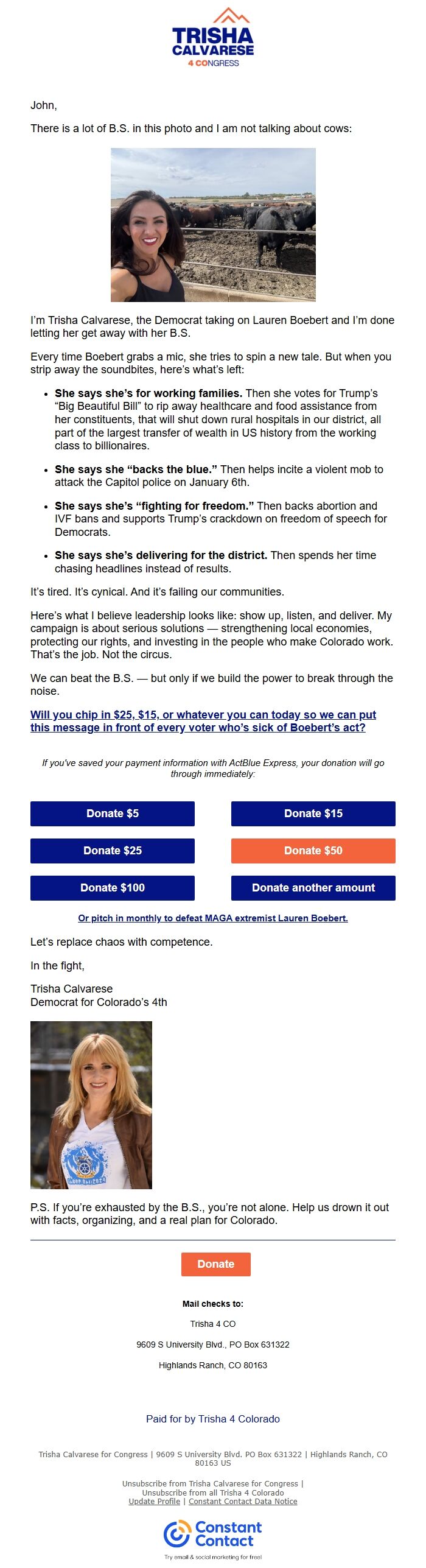The image size is (426, 1568).
Task: Choose the Donate $15 button
Action: pos(313,814)
